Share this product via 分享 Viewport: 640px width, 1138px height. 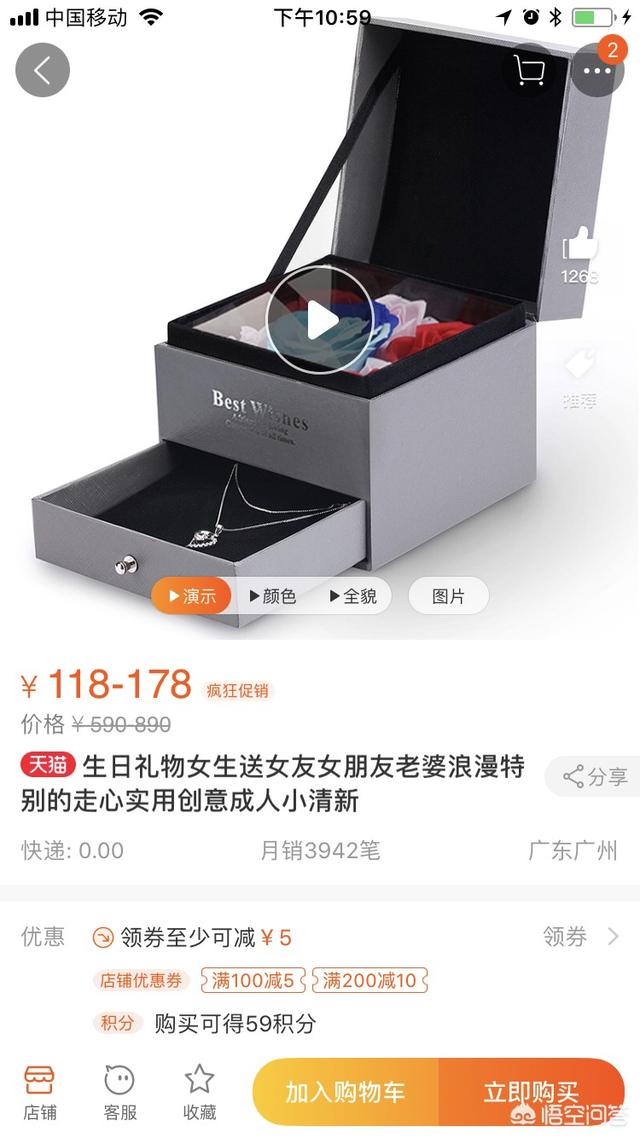click(594, 776)
